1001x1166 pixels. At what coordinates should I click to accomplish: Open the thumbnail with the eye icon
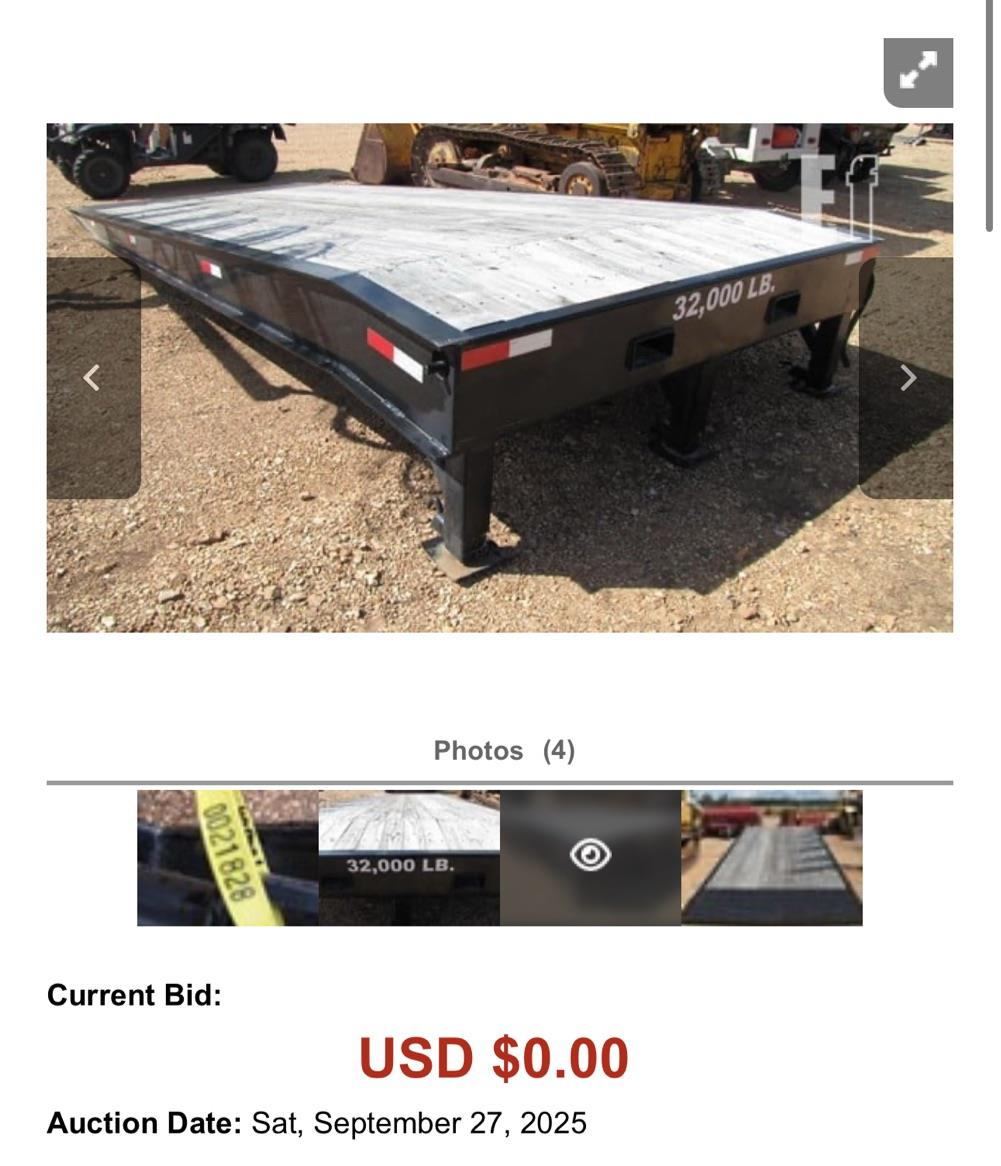coord(590,858)
